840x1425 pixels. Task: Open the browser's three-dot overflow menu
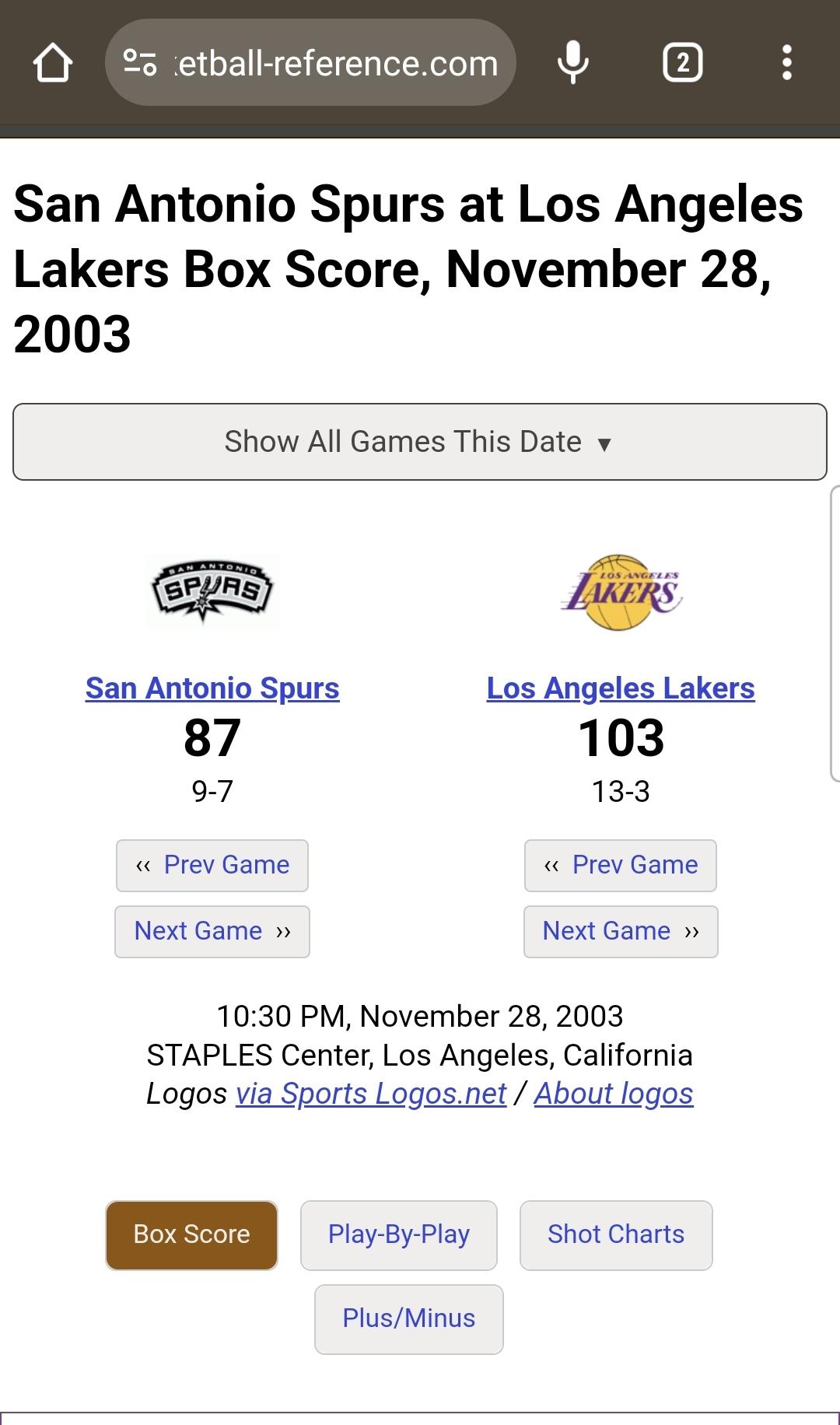pyautogui.click(x=787, y=63)
